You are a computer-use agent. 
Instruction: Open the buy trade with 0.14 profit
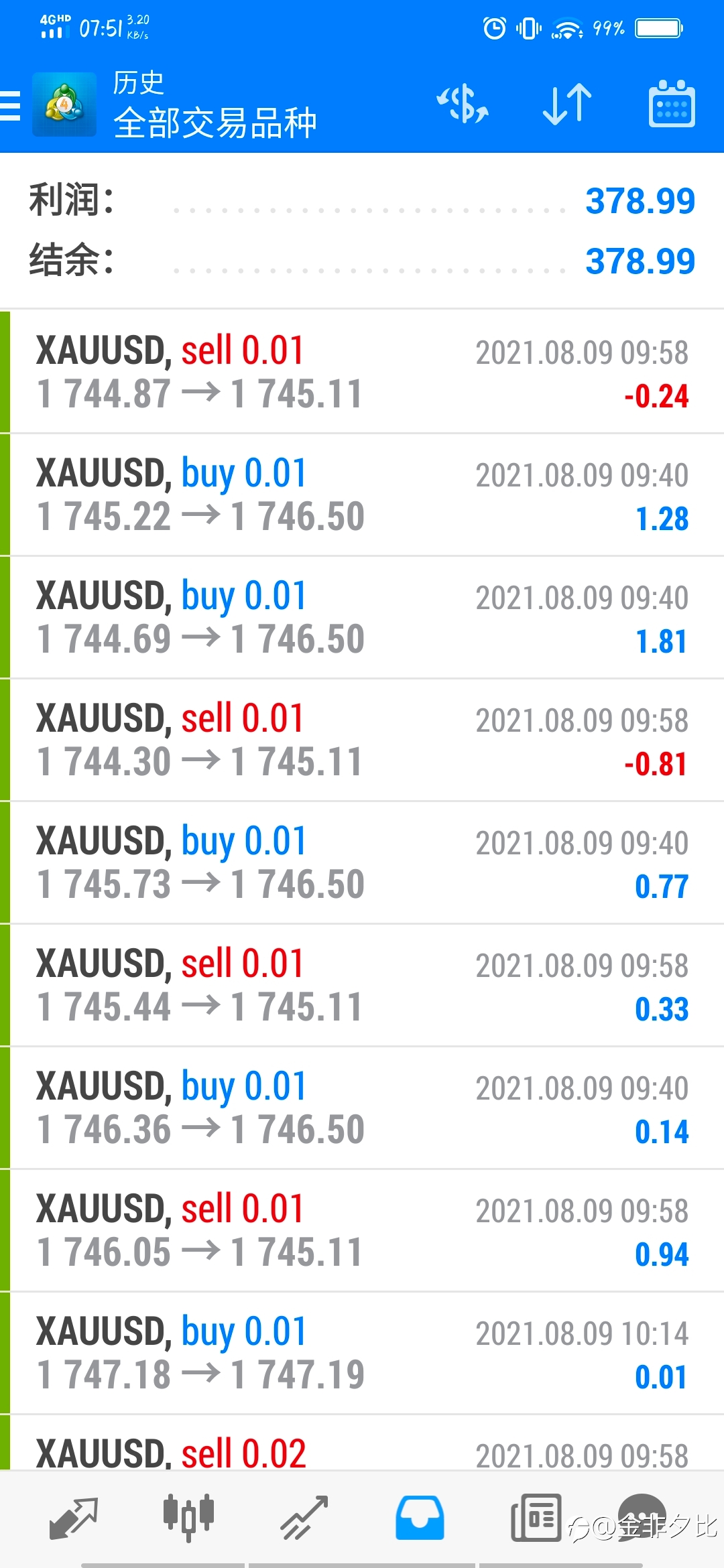click(x=362, y=1108)
